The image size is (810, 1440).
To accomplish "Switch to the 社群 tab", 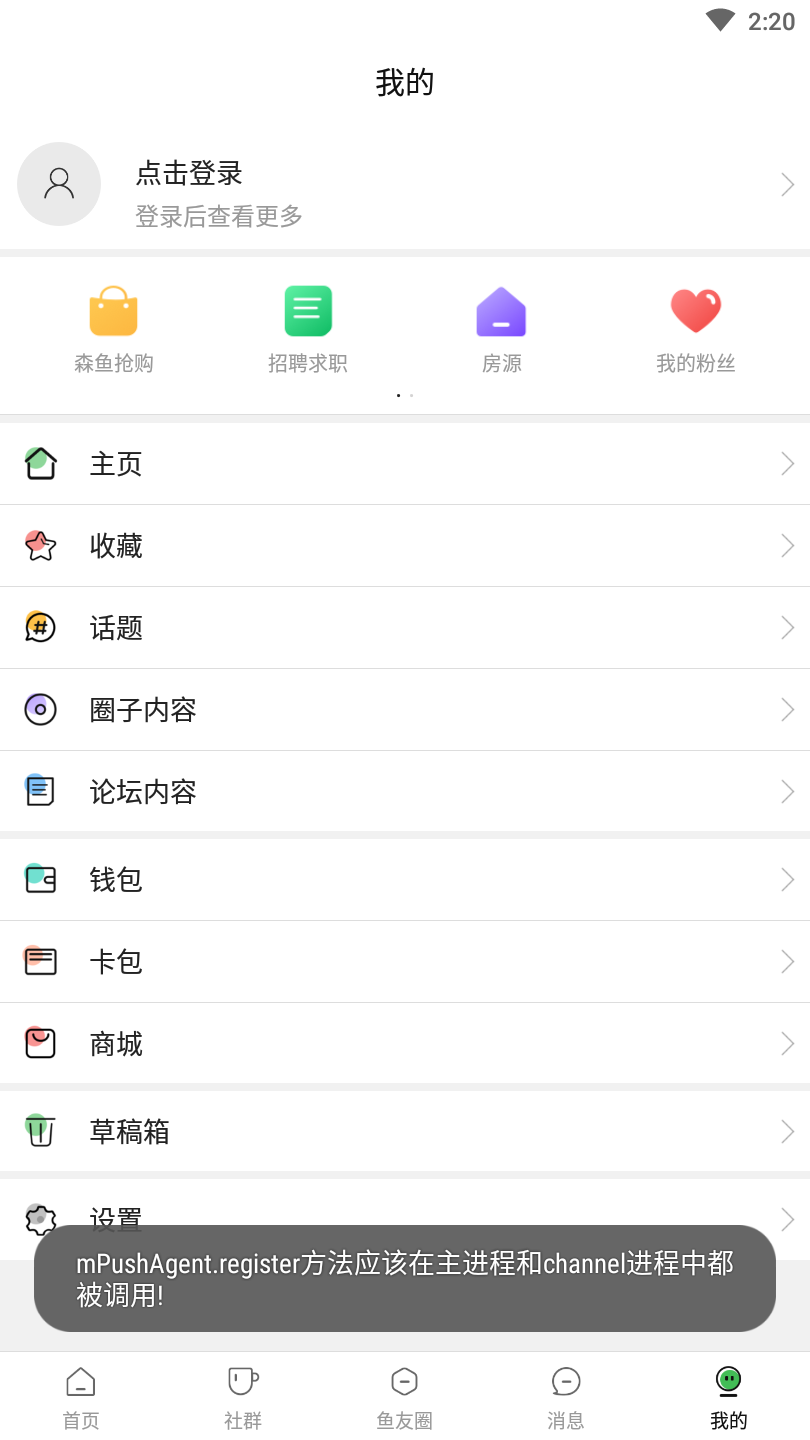I will point(243,1393).
